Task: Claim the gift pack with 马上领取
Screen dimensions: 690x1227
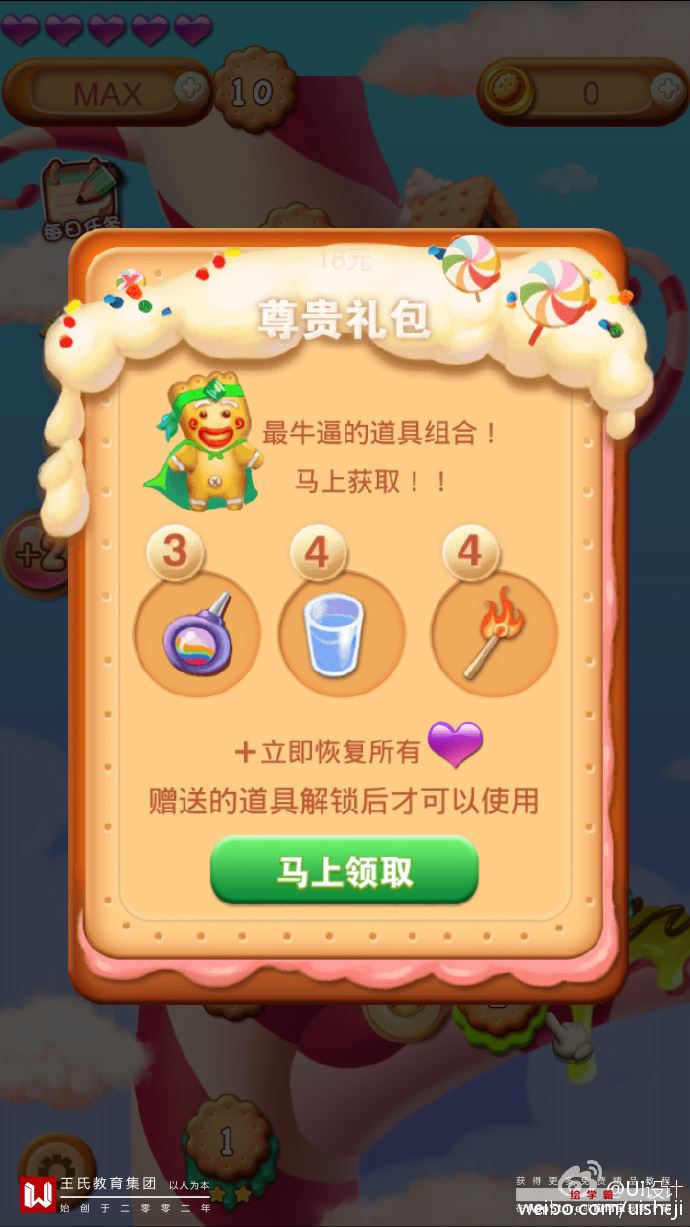Action: click(x=344, y=872)
